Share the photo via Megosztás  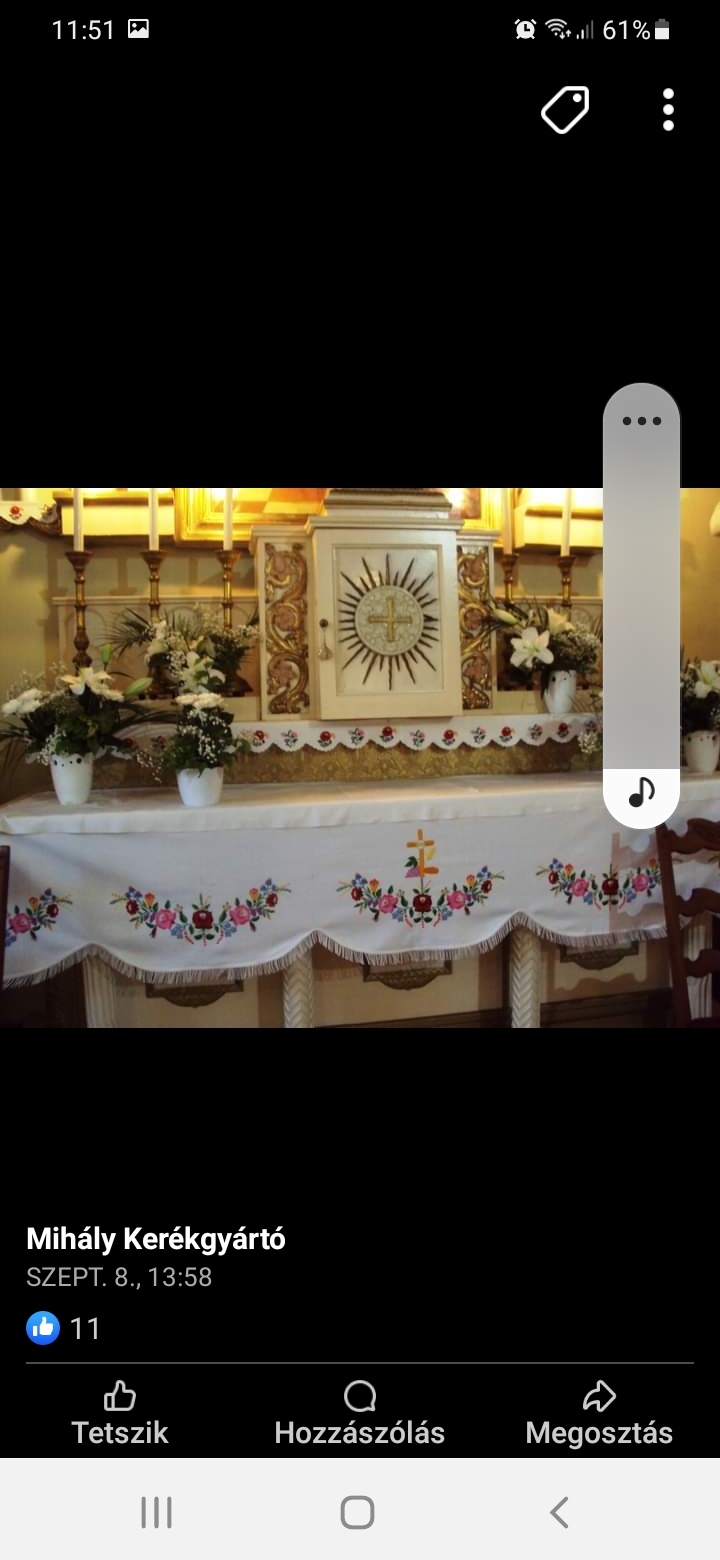point(599,1413)
